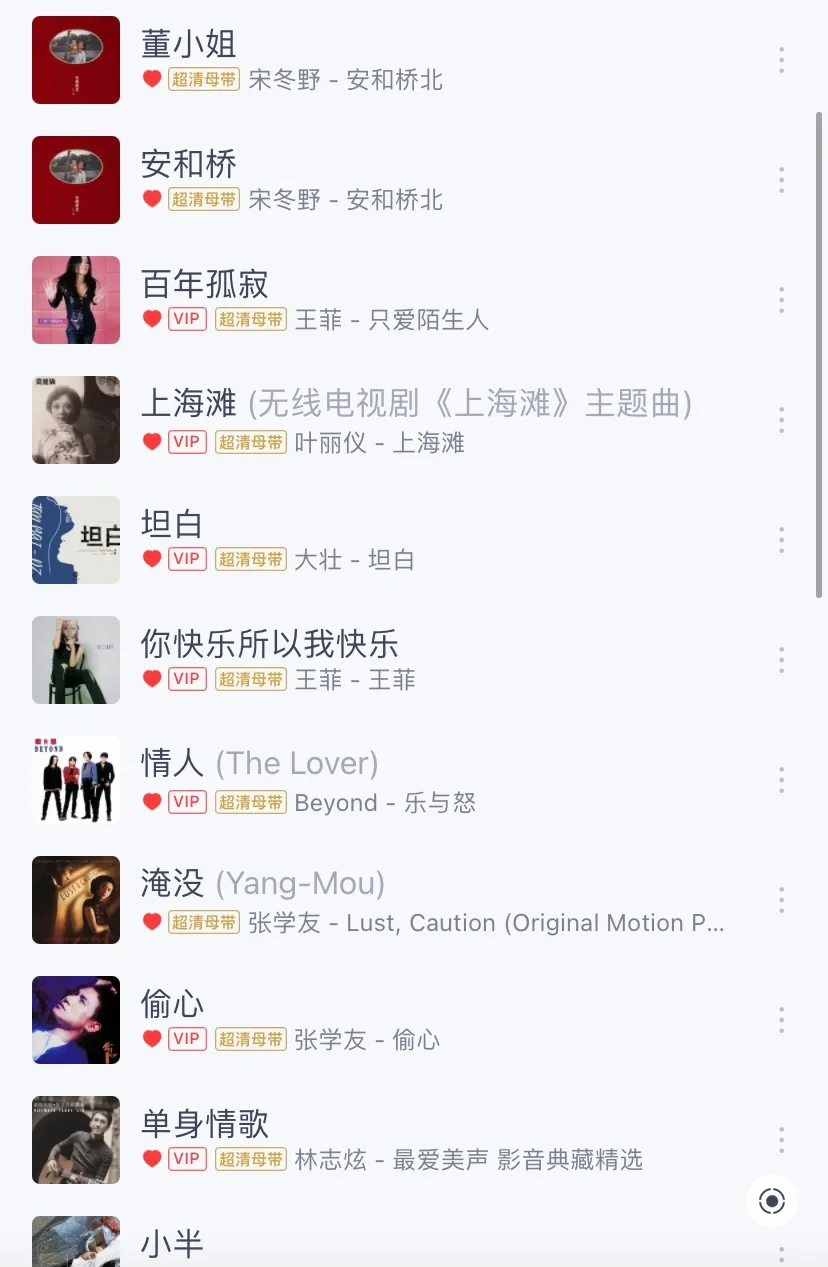Open more options for 坦白
The height and width of the screenshot is (1267, 828).
tap(781, 540)
